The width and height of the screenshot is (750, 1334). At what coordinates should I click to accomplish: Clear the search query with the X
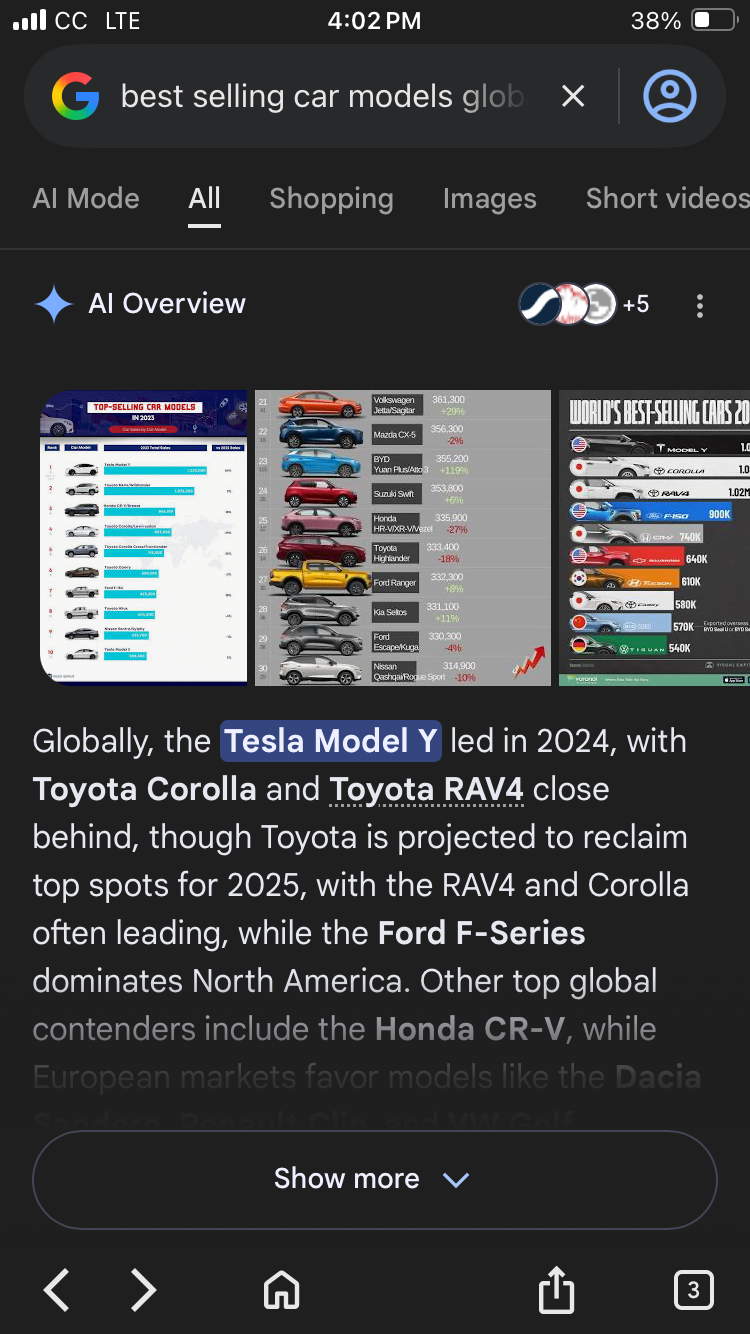point(573,97)
